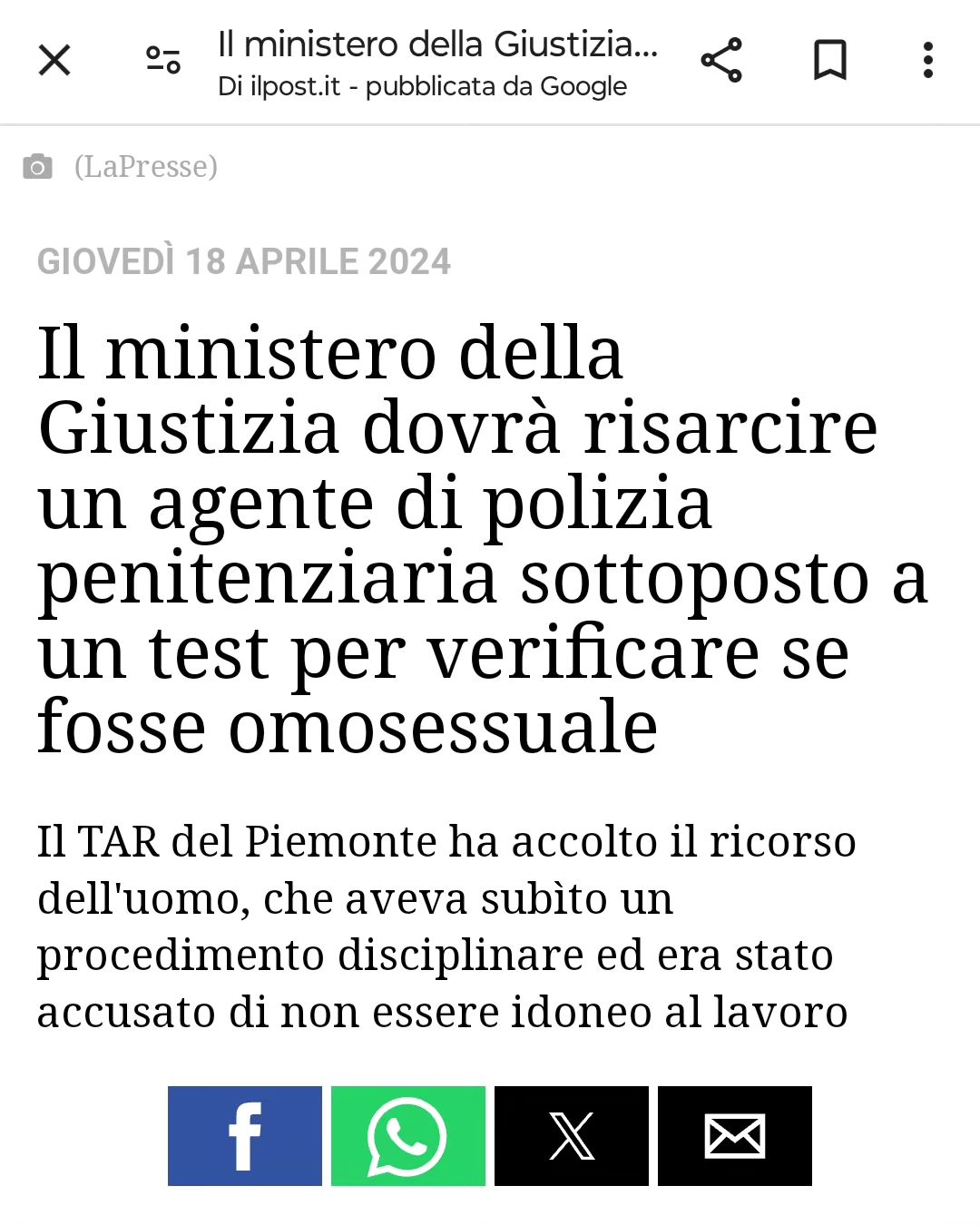The image size is (980, 1225).
Task: Close the article view
Action: (x=54, y=61)
